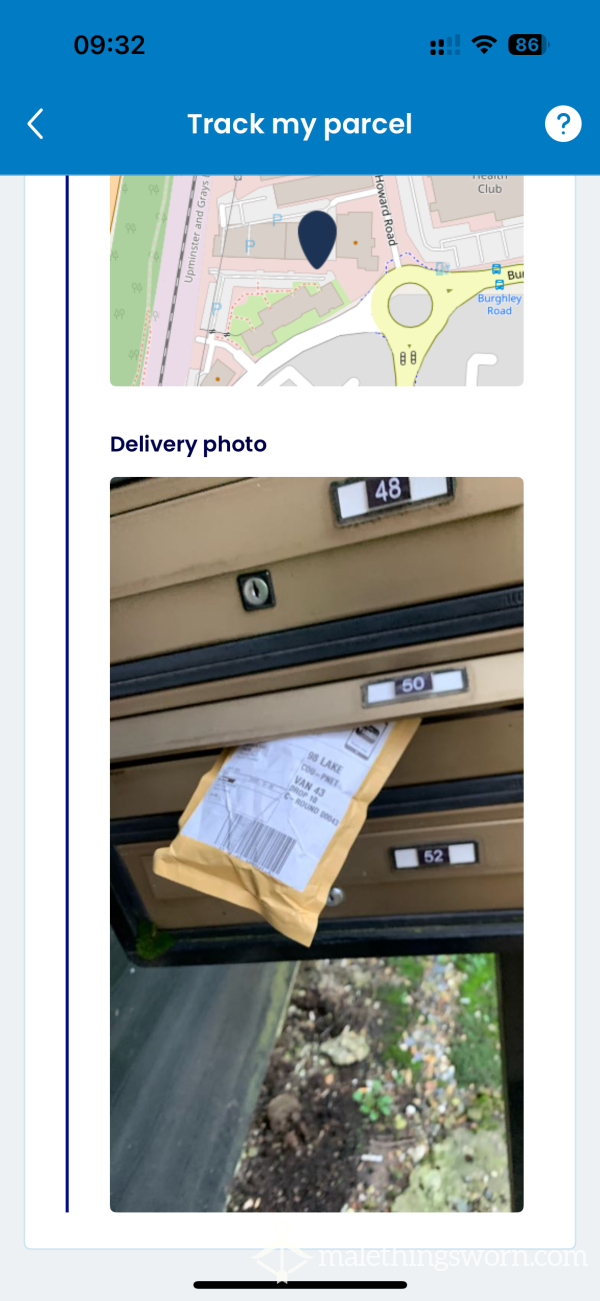Go back from Track my parcel
The height and width of the screenshot is (1301, 600).
36,124
